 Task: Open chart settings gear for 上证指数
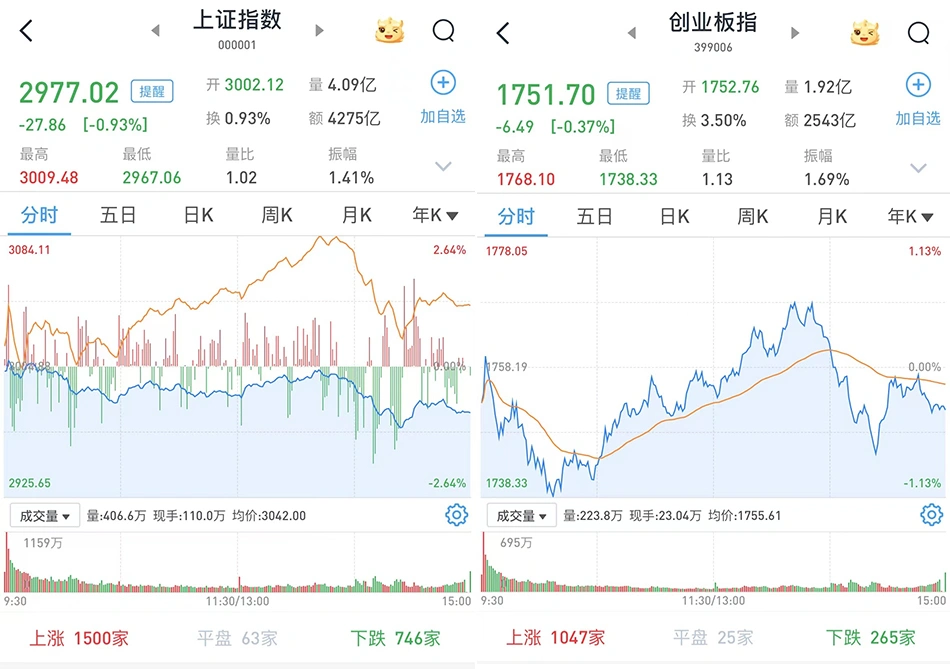click(456, 516)
